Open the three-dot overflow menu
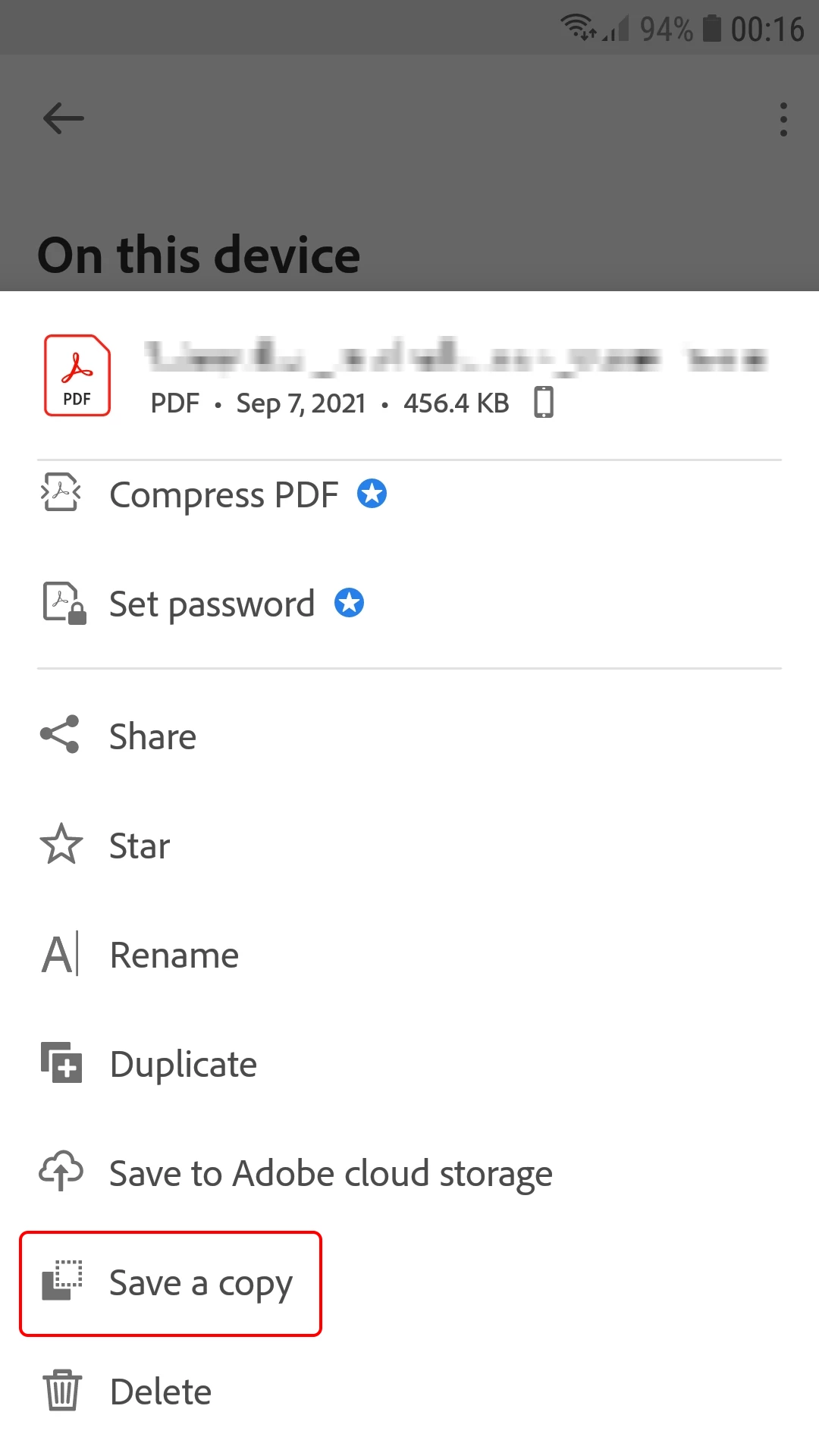The image size is (819, 1456). [x=783, y=120]
